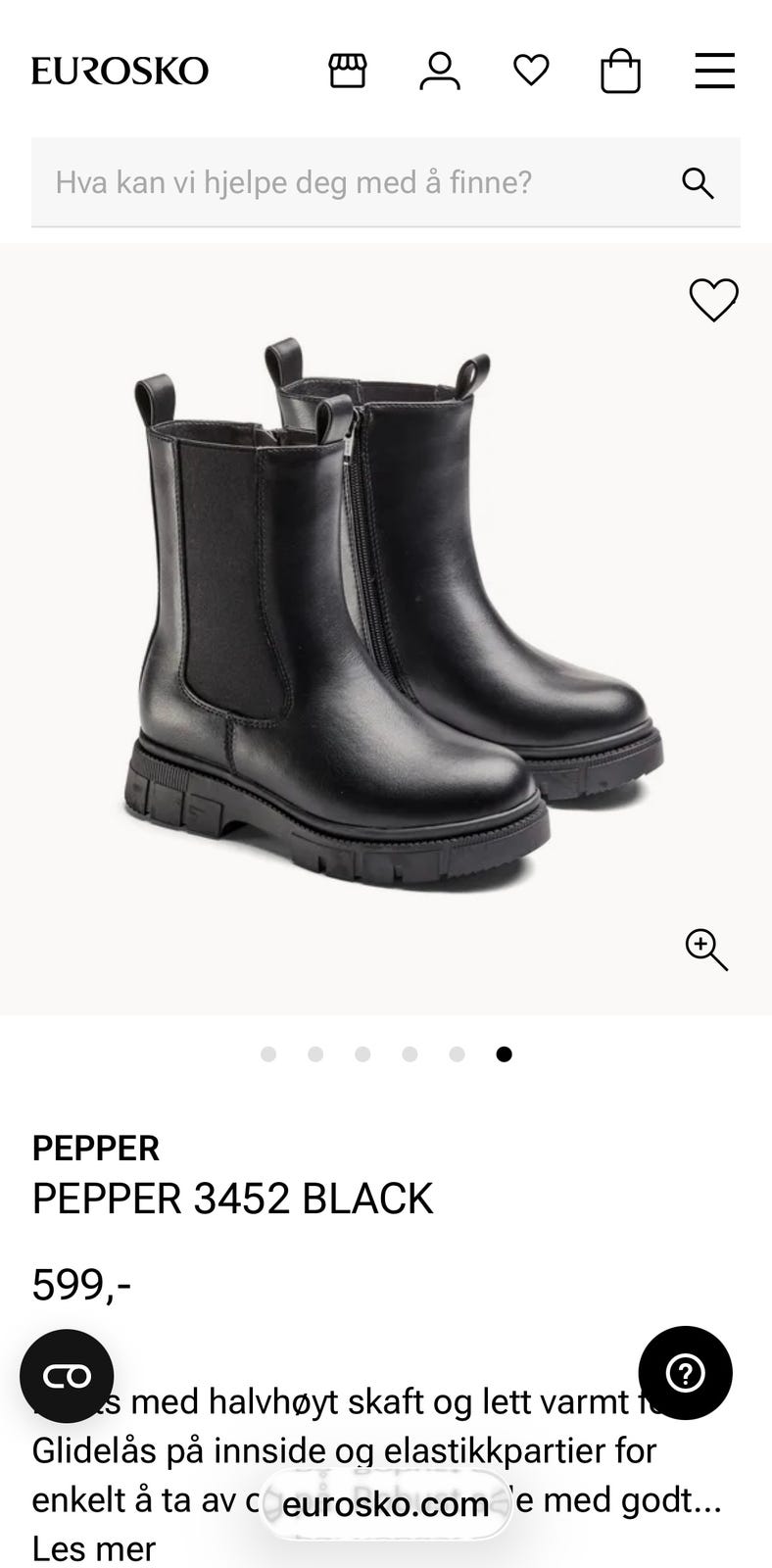Open the hamburger menu
Image resolution: width=772 pixels, height=1568 pixels.
(715, 72)
